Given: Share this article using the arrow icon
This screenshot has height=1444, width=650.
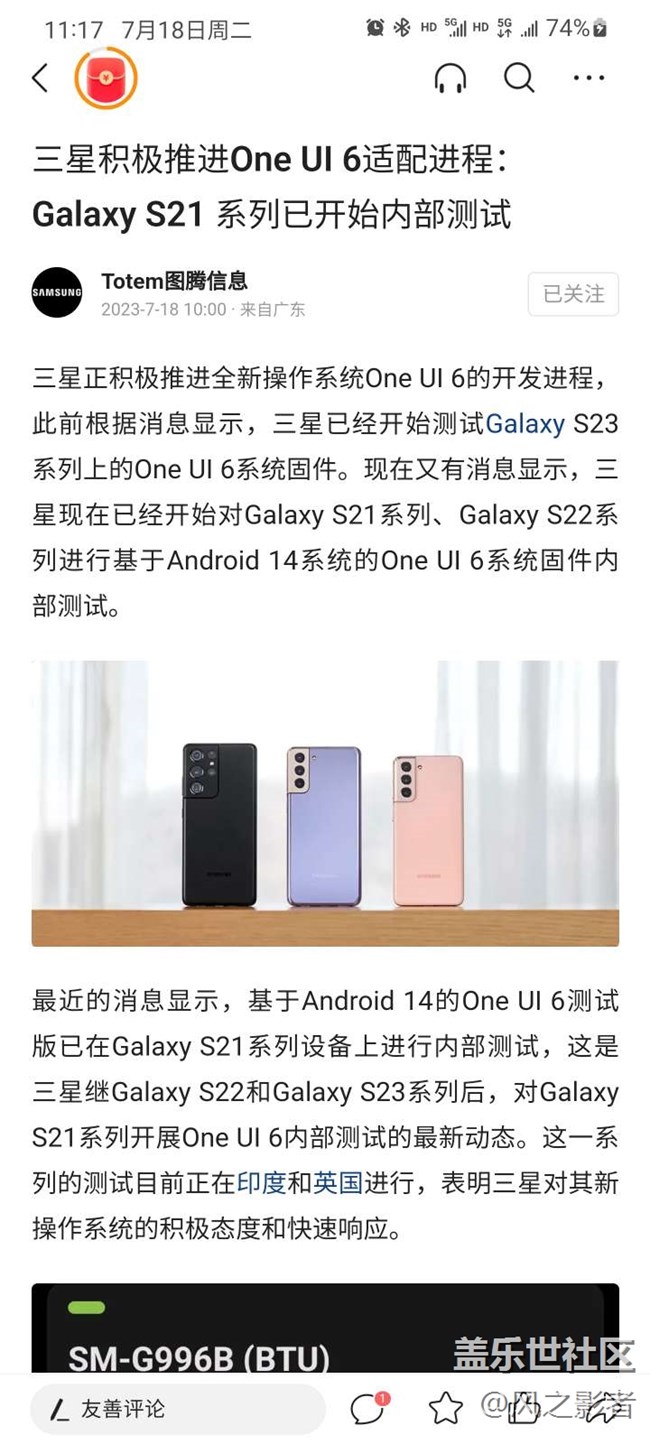Looking at the screenshot, I should click(603, 1409).
